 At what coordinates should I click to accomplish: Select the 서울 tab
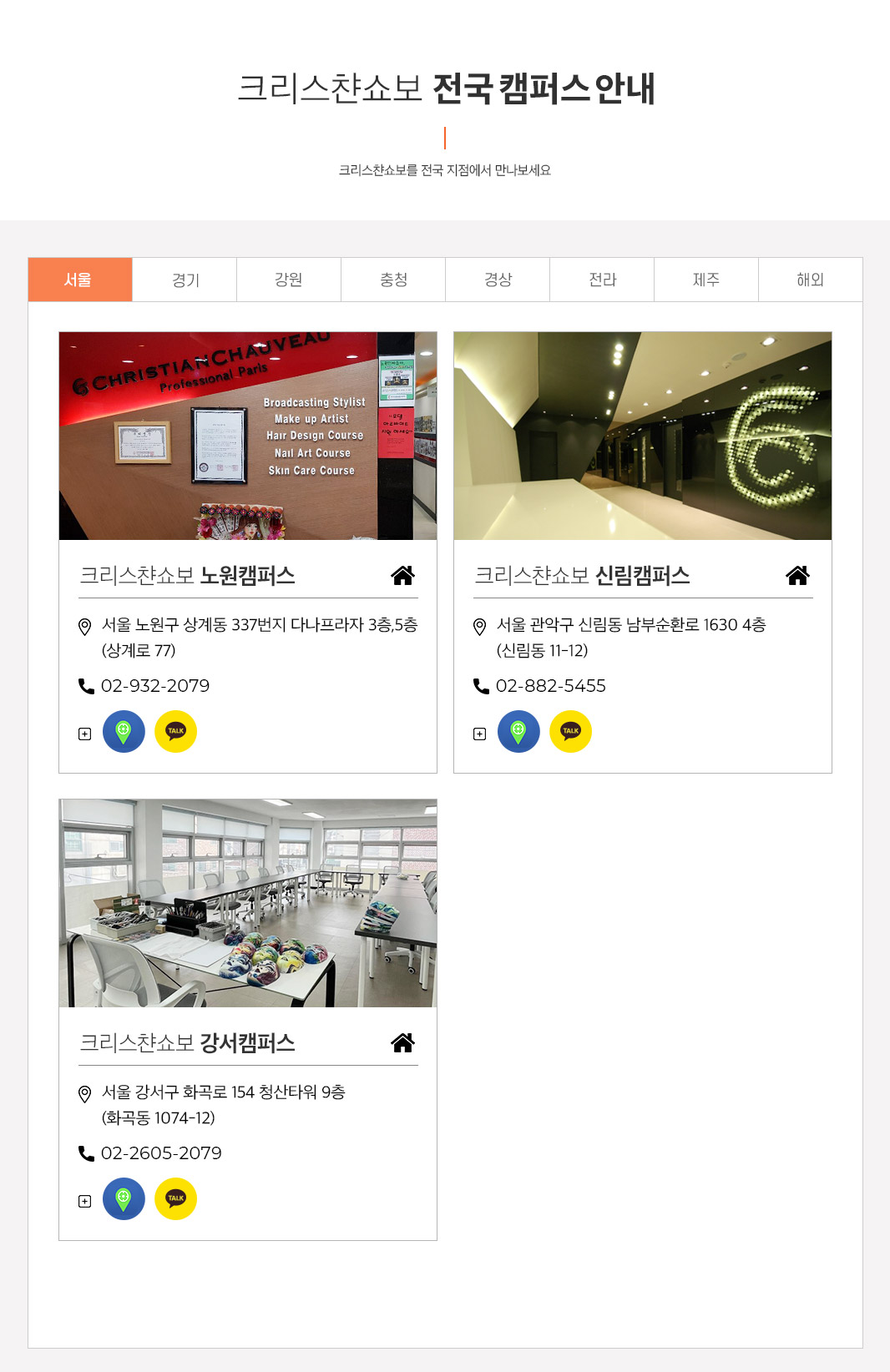tap(80, 280)
